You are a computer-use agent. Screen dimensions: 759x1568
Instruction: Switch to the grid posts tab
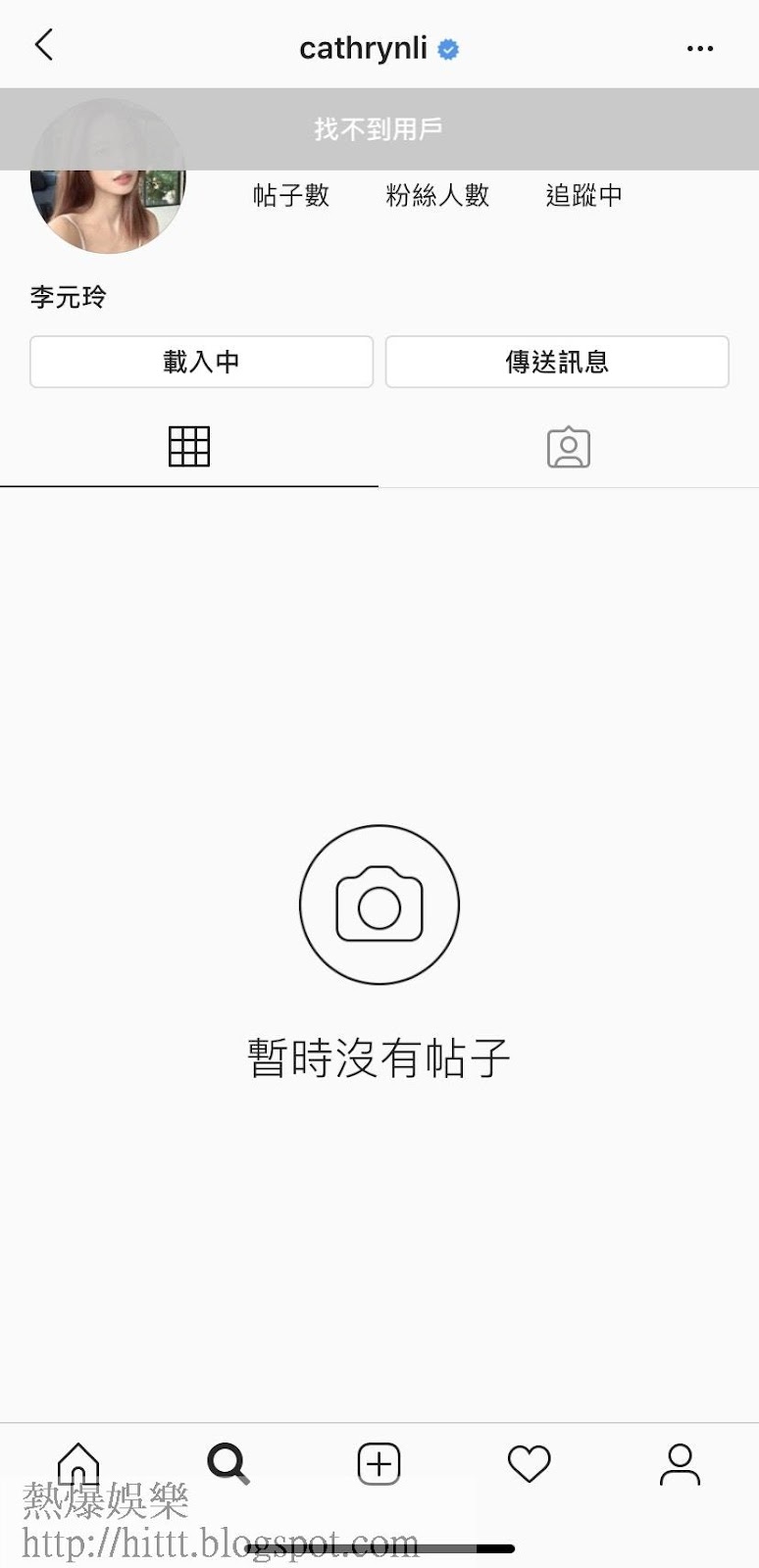[x=189, y=447]
